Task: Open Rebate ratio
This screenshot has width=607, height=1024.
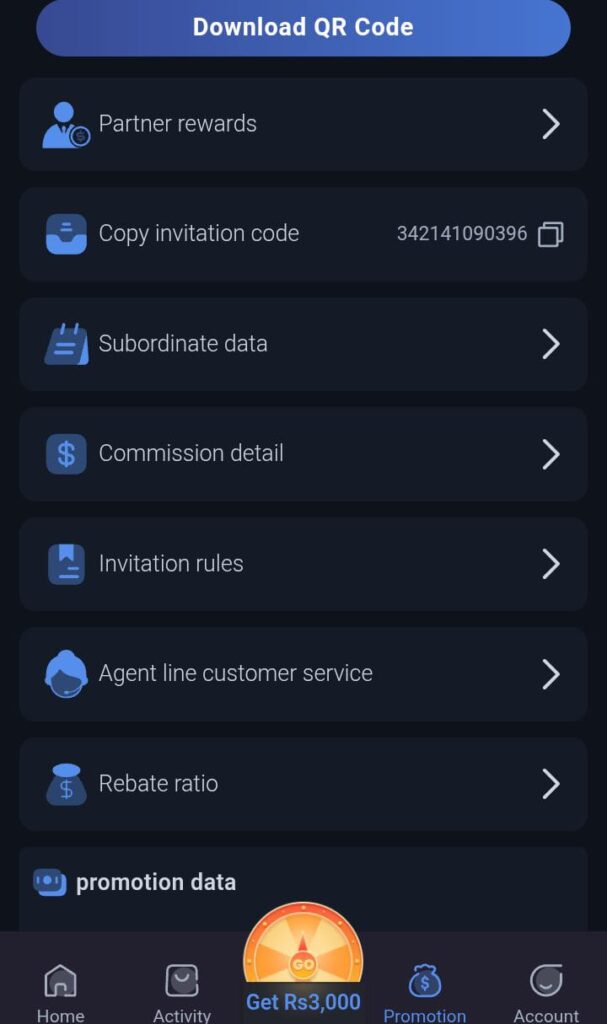Action: (303, 784)
